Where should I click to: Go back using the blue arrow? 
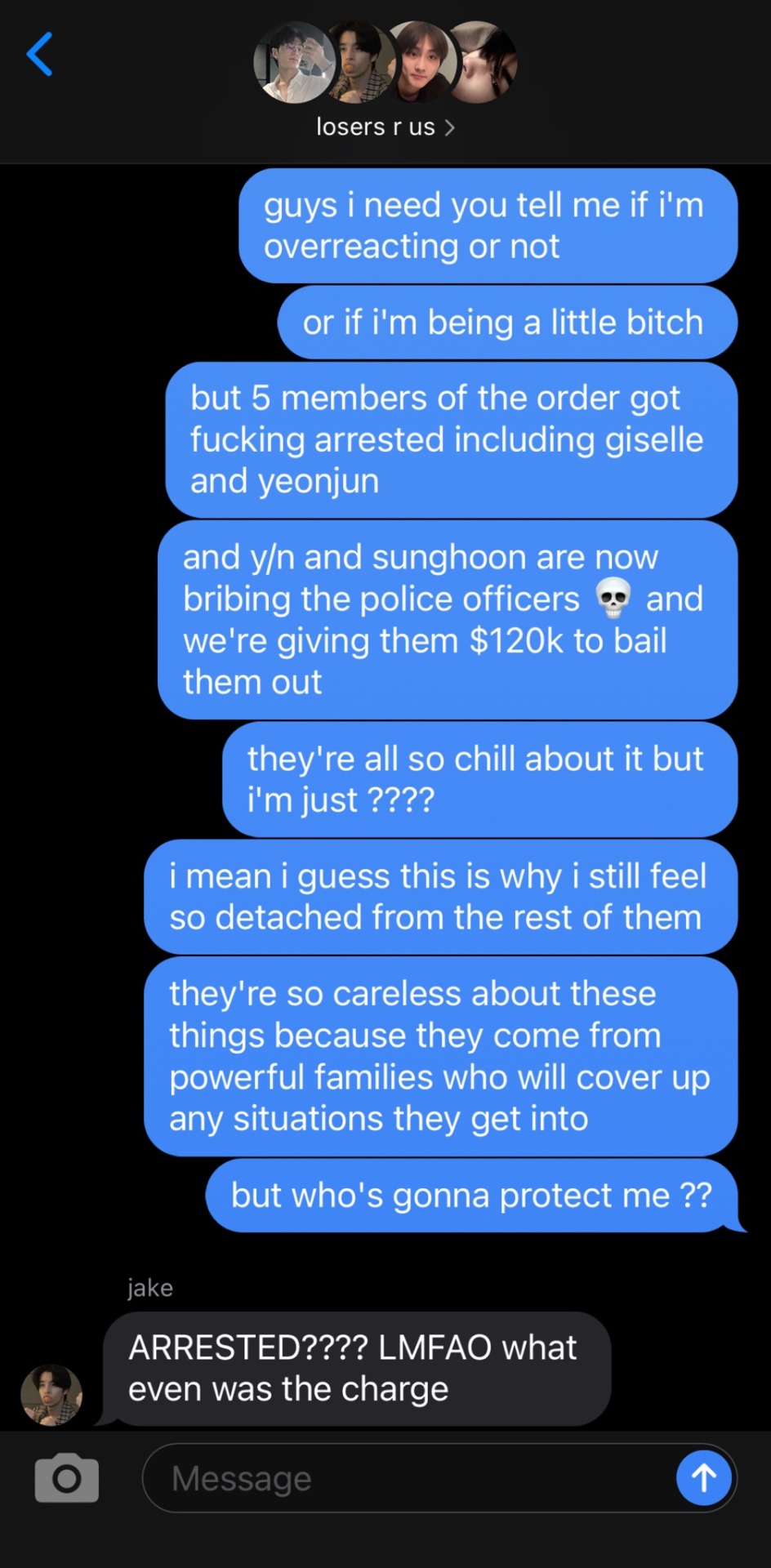point(40,55)
